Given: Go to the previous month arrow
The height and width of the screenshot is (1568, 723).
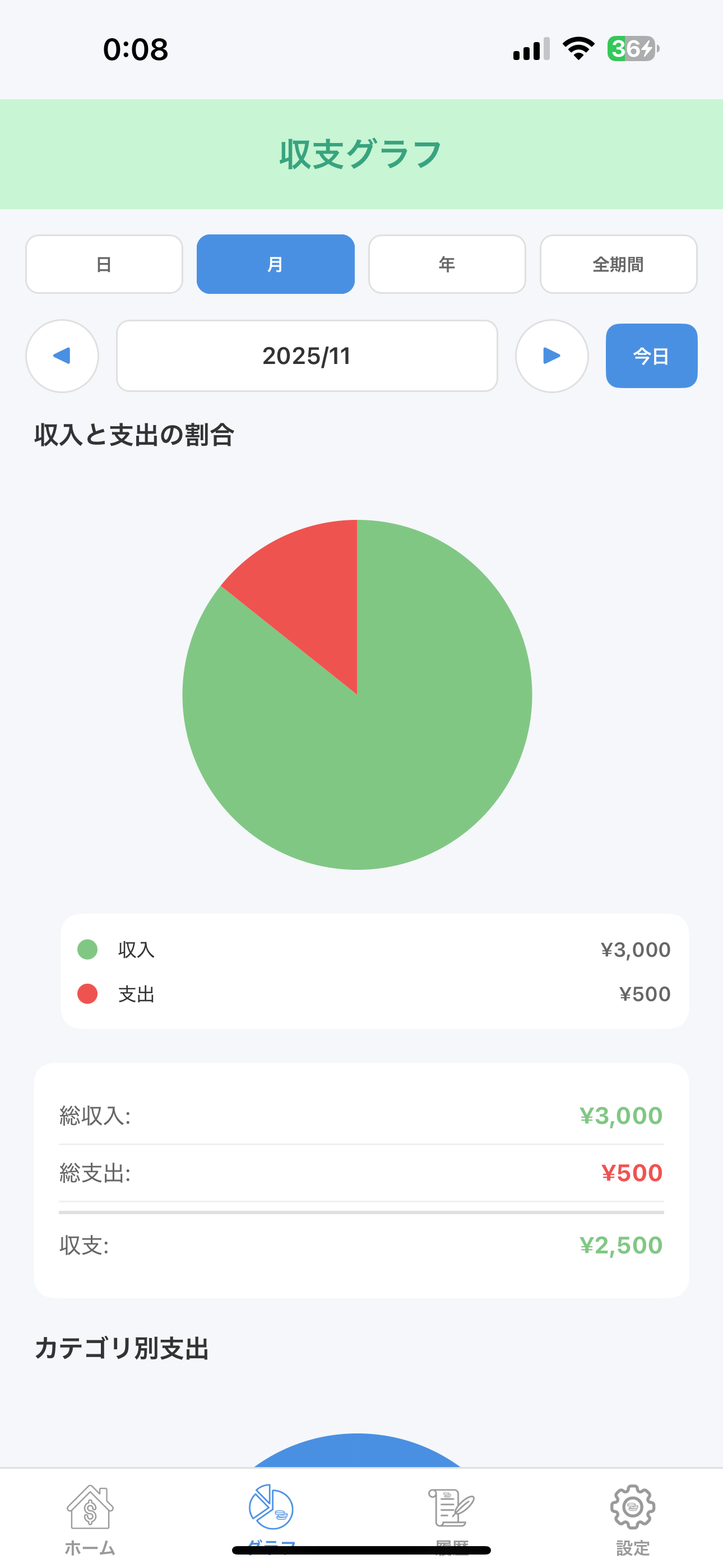Looking at the screenshot, I should point(62,356).
